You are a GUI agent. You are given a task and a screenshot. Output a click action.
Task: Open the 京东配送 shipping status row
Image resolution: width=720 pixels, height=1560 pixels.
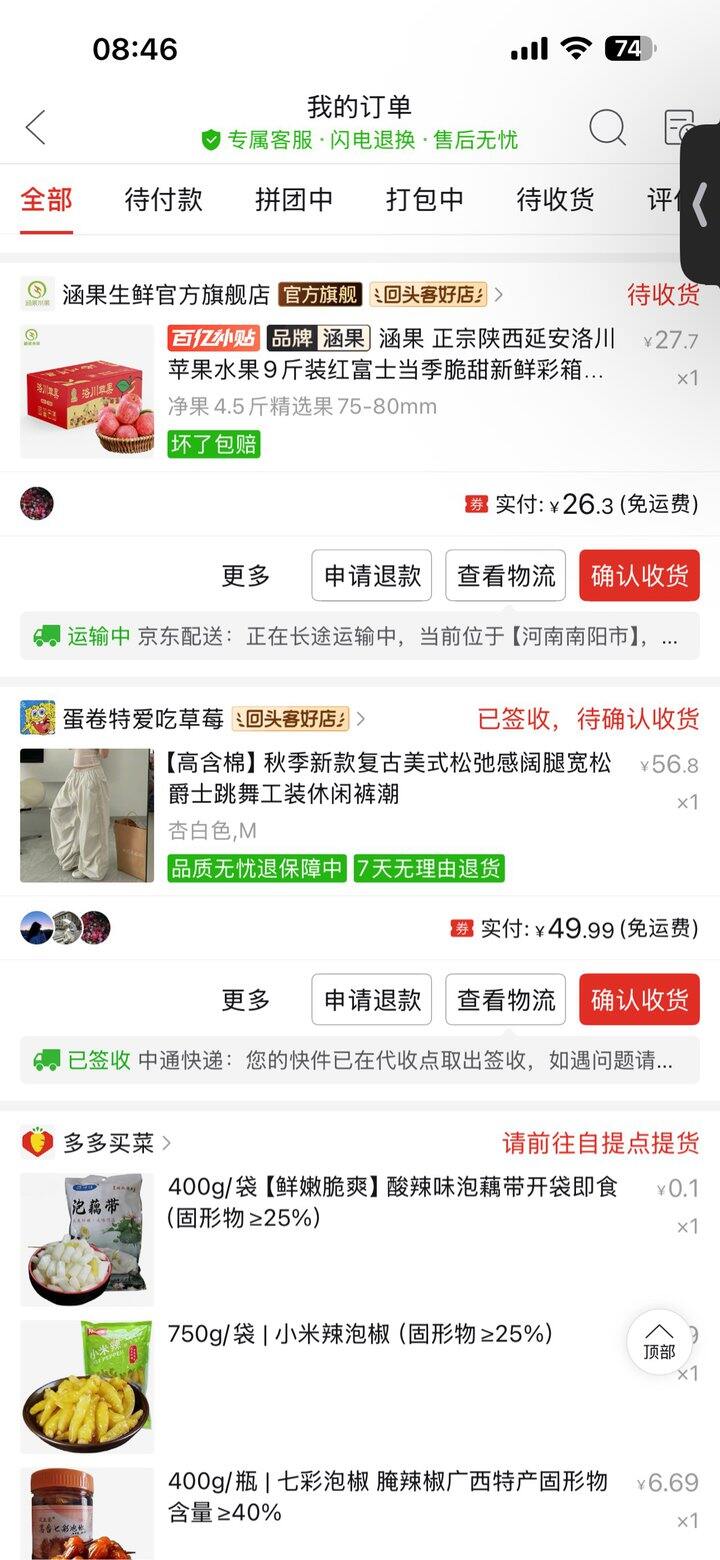[360, 636]
